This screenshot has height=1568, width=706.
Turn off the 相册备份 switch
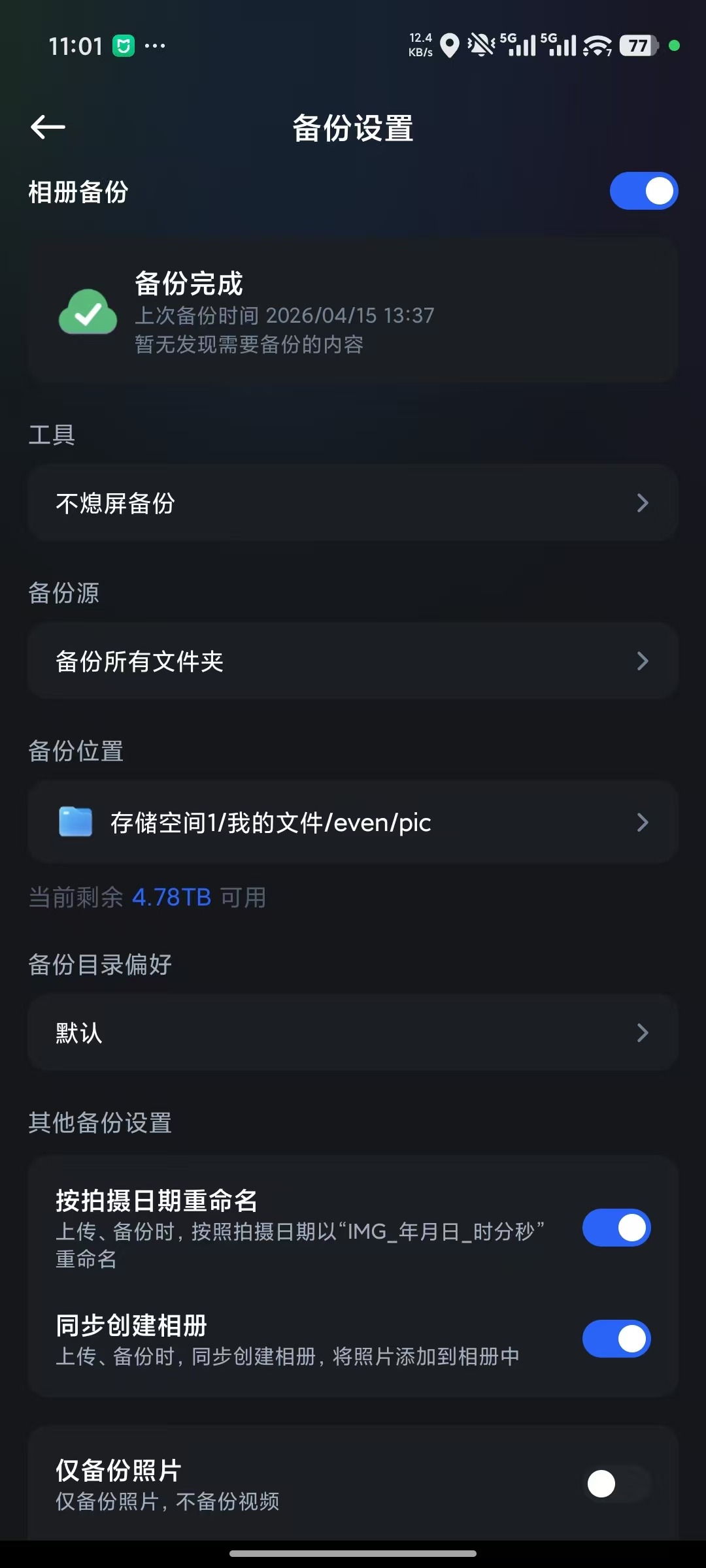pos(643,191)
